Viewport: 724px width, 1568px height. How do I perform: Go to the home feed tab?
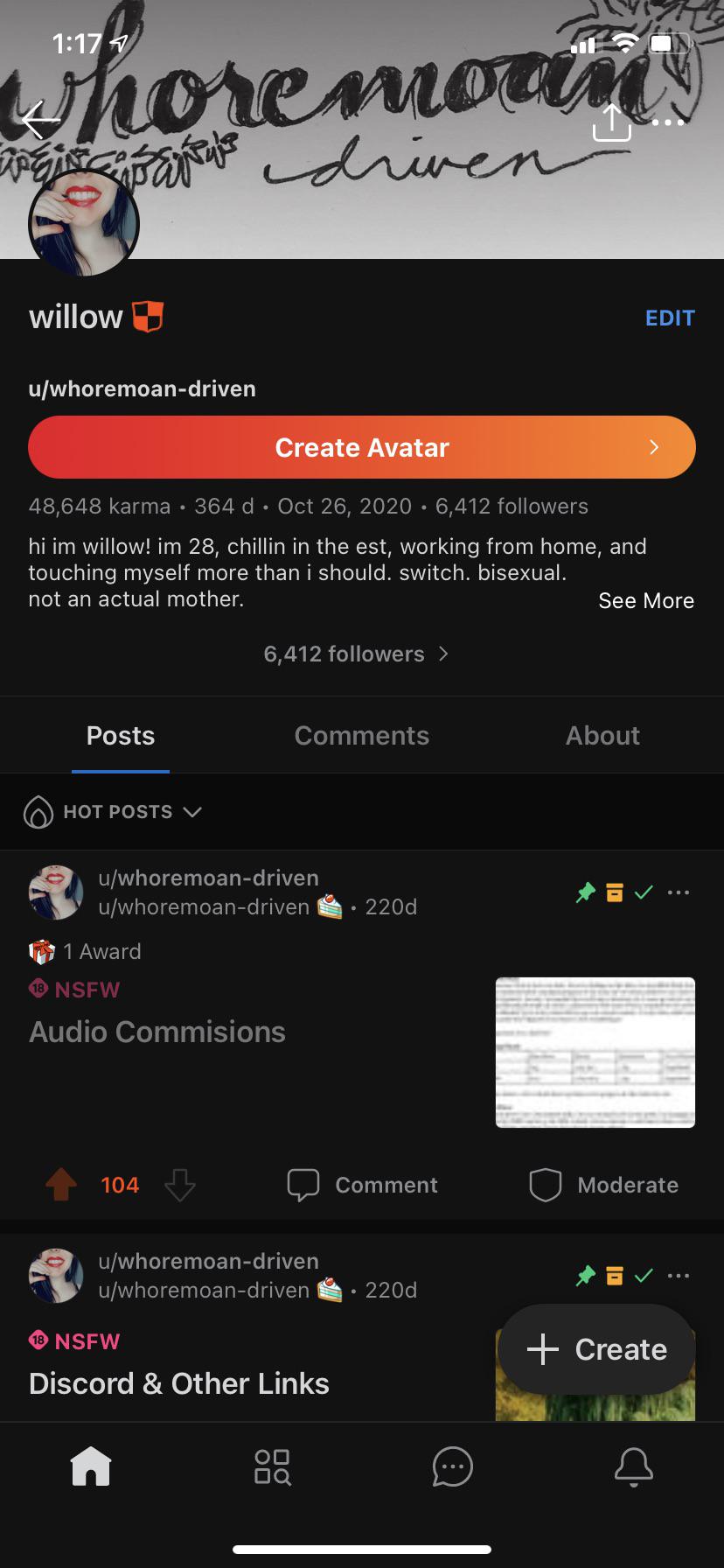[91, 1466]
